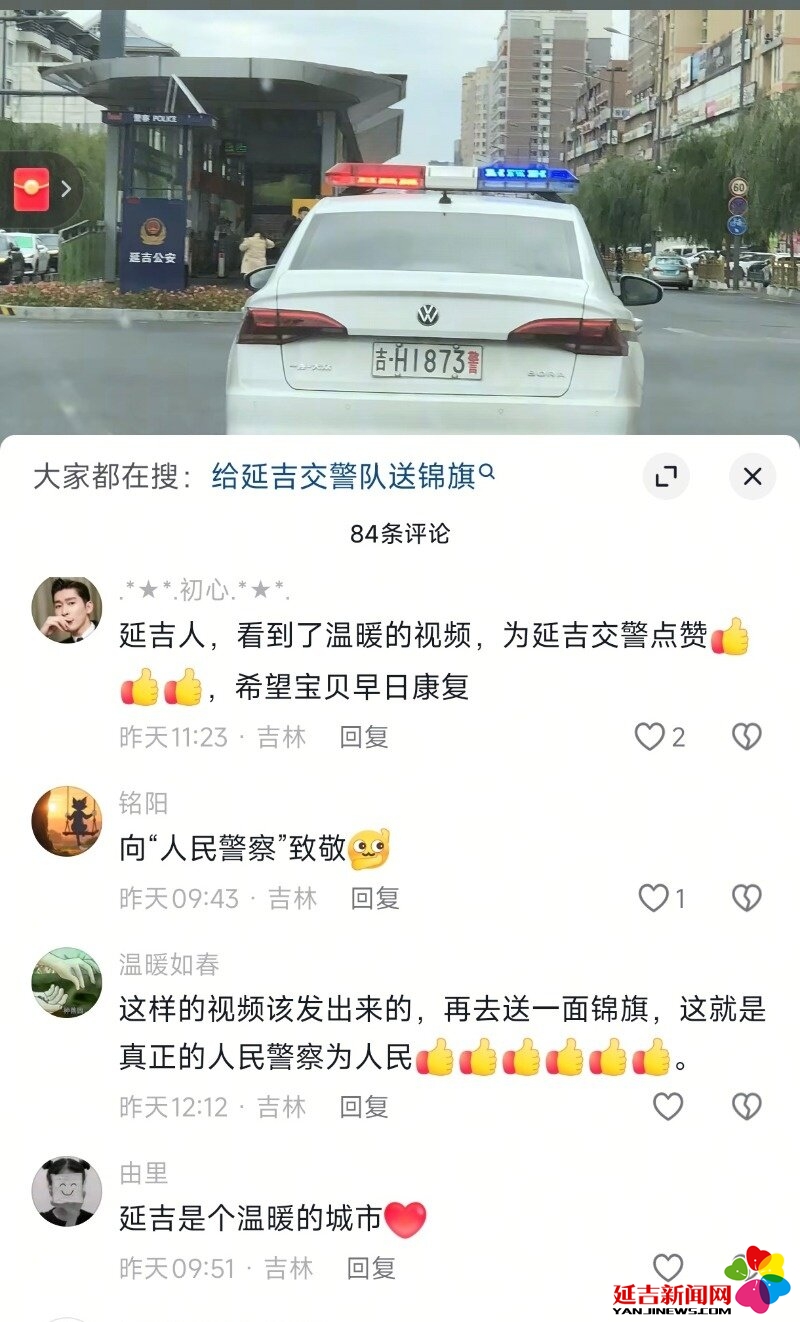
Task: Close the comments panel
Action: (x=752, y=477)
